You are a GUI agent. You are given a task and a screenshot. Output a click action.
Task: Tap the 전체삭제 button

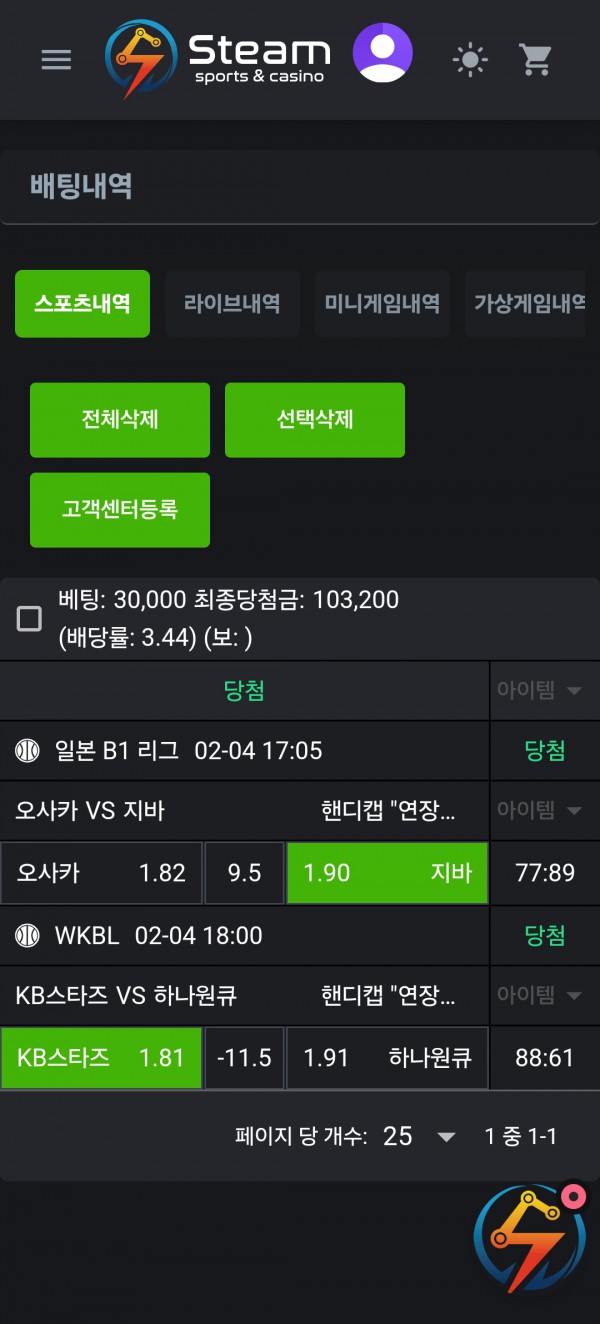[x=120, y=420]
